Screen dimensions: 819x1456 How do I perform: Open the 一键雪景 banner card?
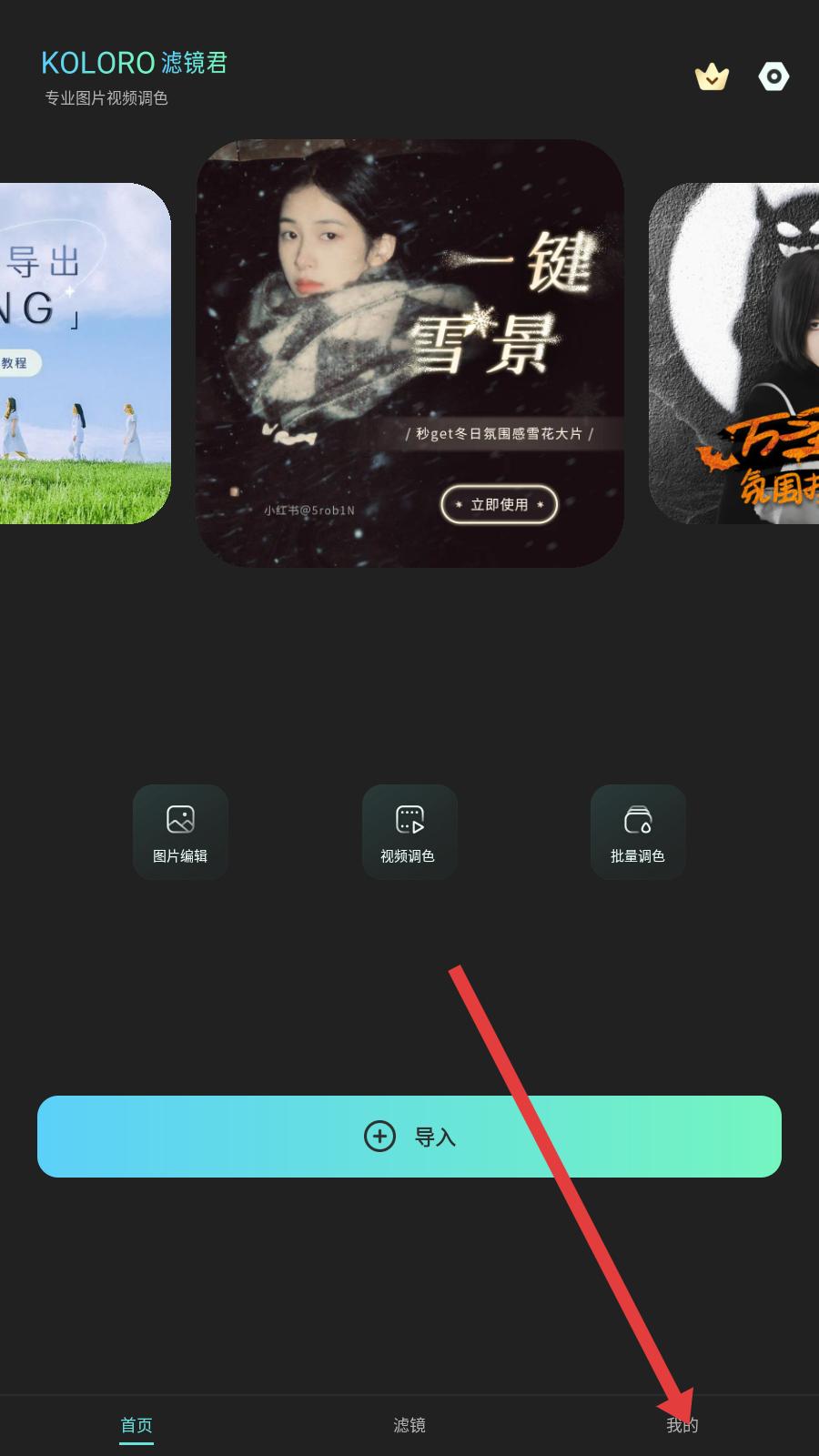tap(410, 353)
